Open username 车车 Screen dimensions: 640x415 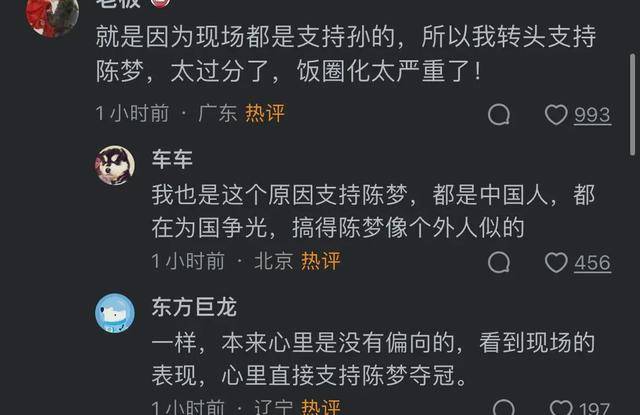(172, 160)
